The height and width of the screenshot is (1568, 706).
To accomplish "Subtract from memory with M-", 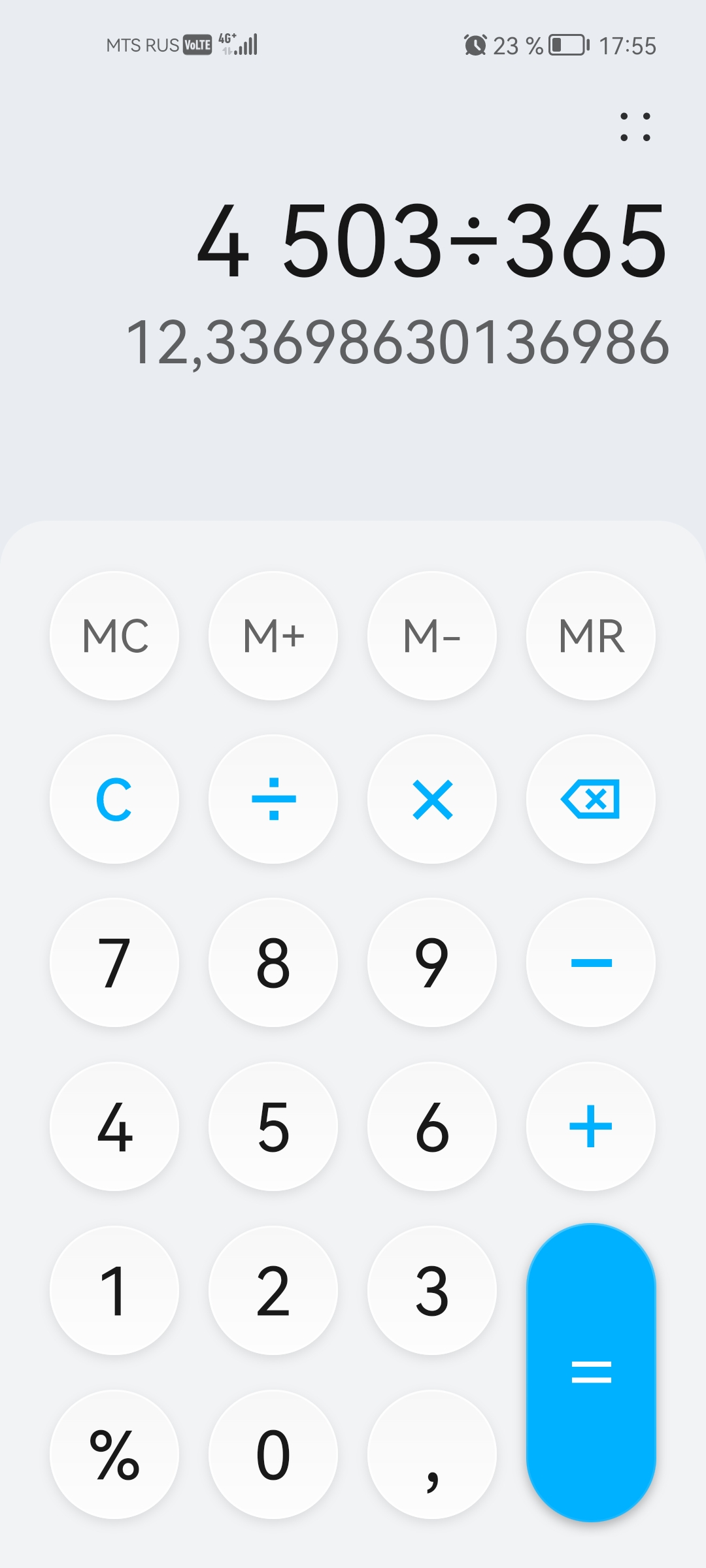I will [432, 636].
